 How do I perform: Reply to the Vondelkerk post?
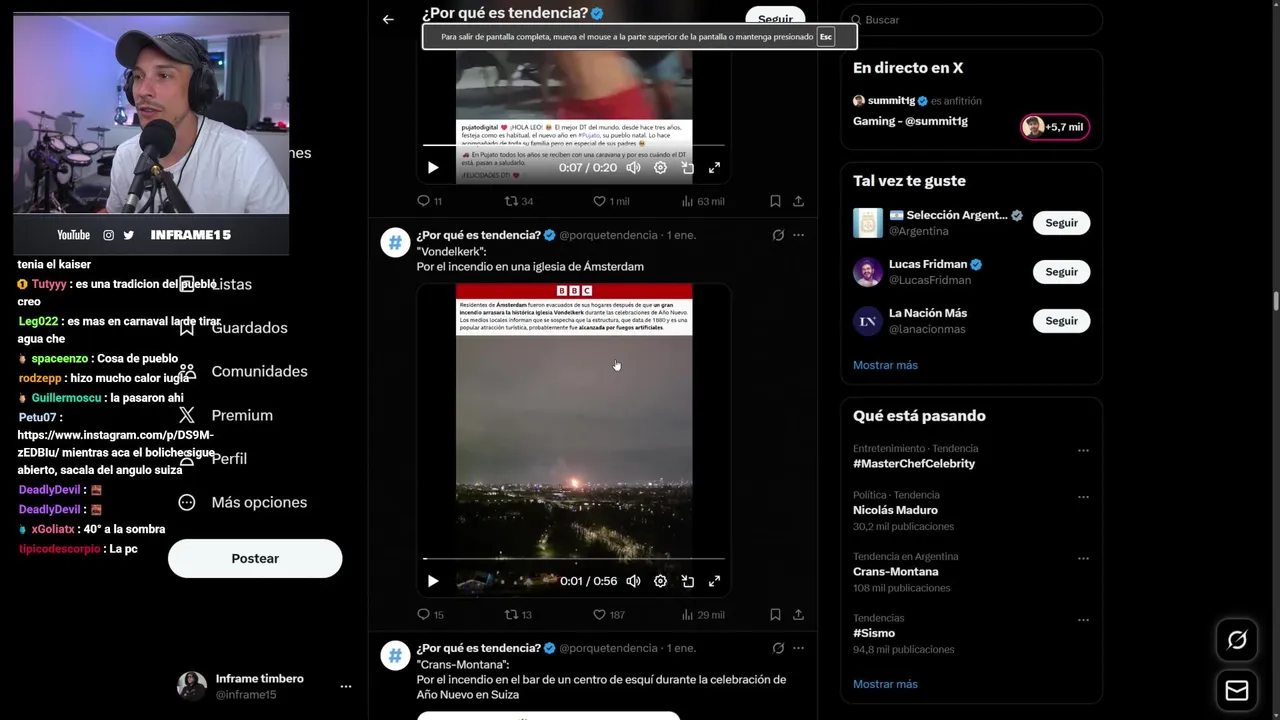click(x=423, y=615)
